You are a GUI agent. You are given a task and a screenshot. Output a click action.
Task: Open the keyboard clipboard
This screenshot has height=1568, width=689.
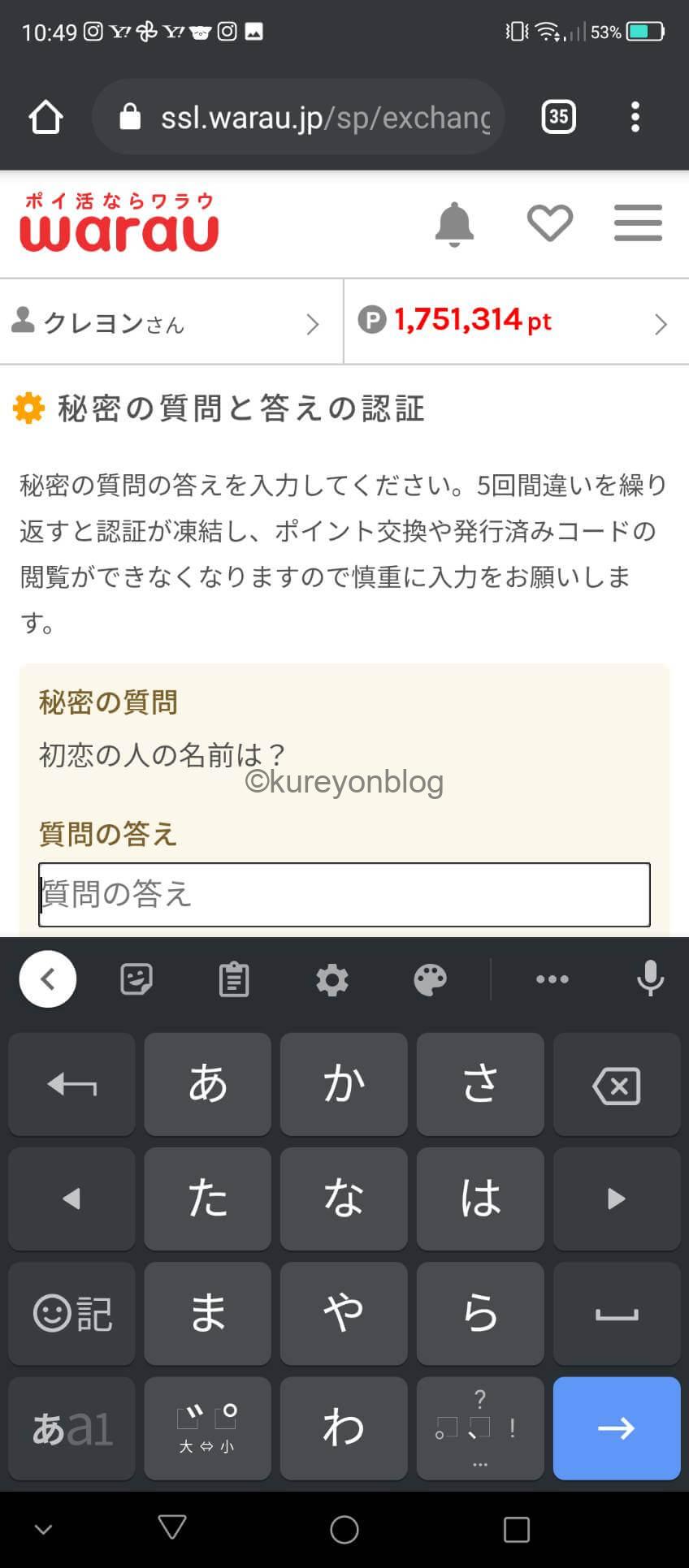(234, 979)
